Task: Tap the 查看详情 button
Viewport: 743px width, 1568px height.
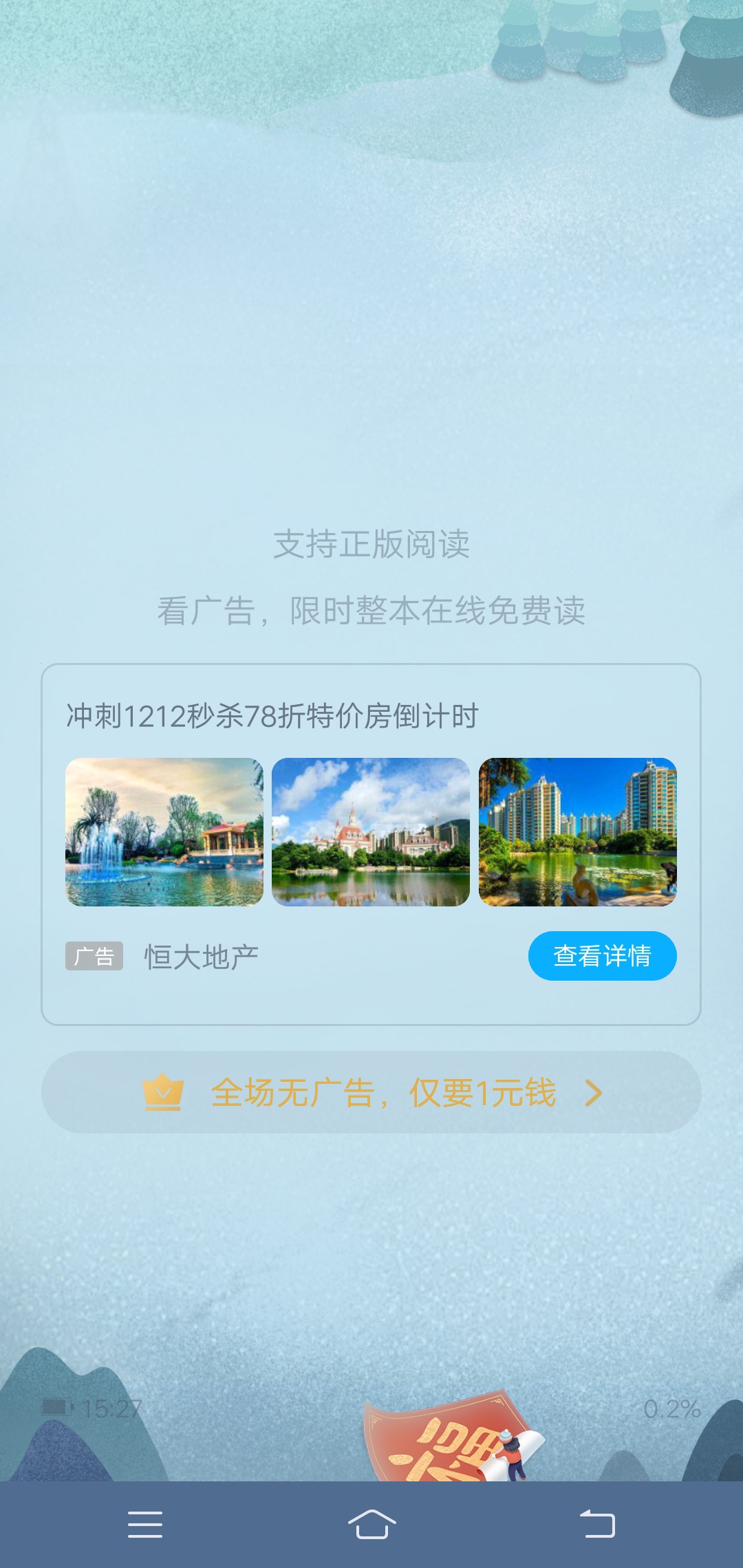Action: coord(602,956)
